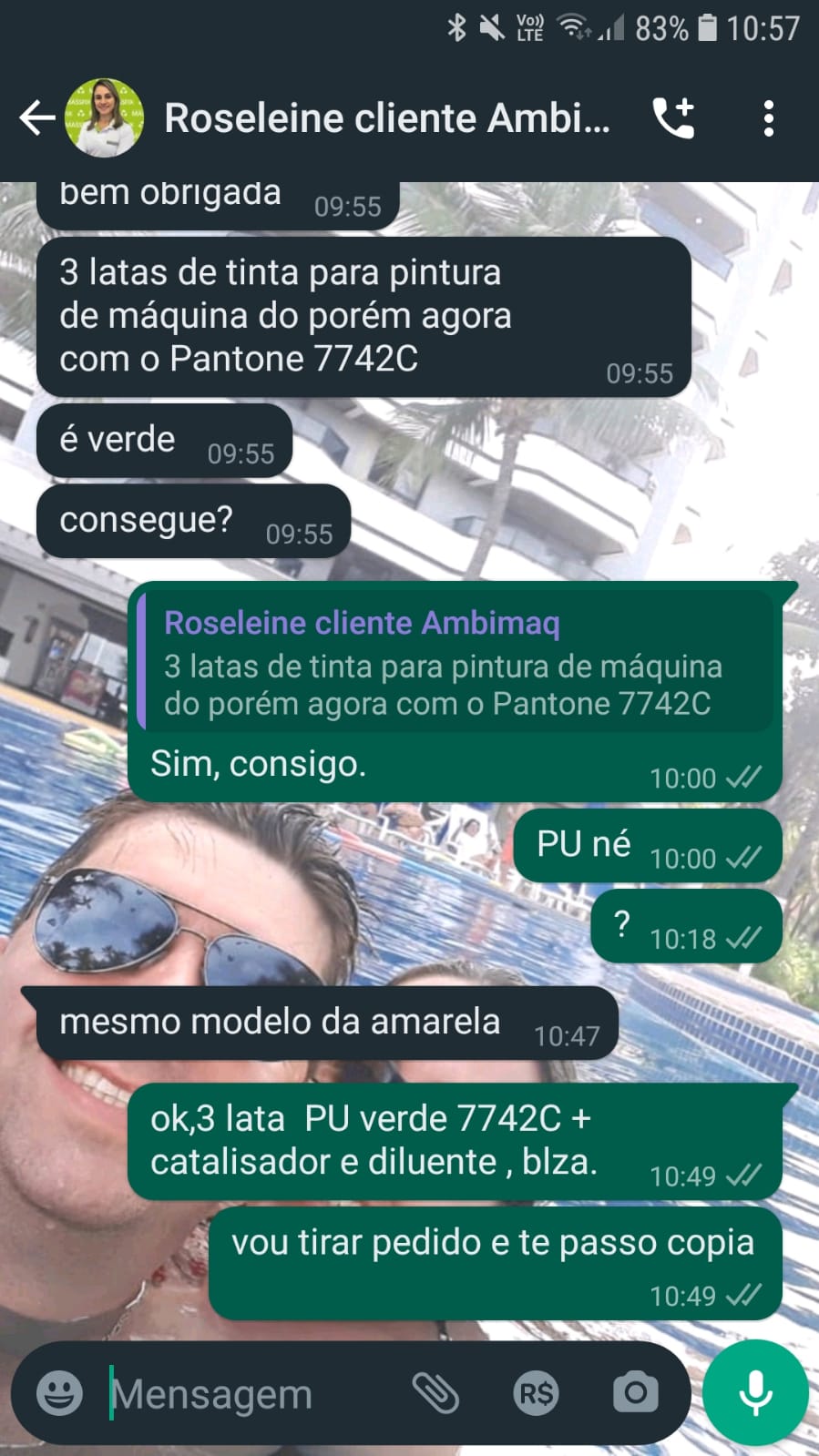Start a call with Roseleine
819x1456 pixels.
tap(674, 118)
